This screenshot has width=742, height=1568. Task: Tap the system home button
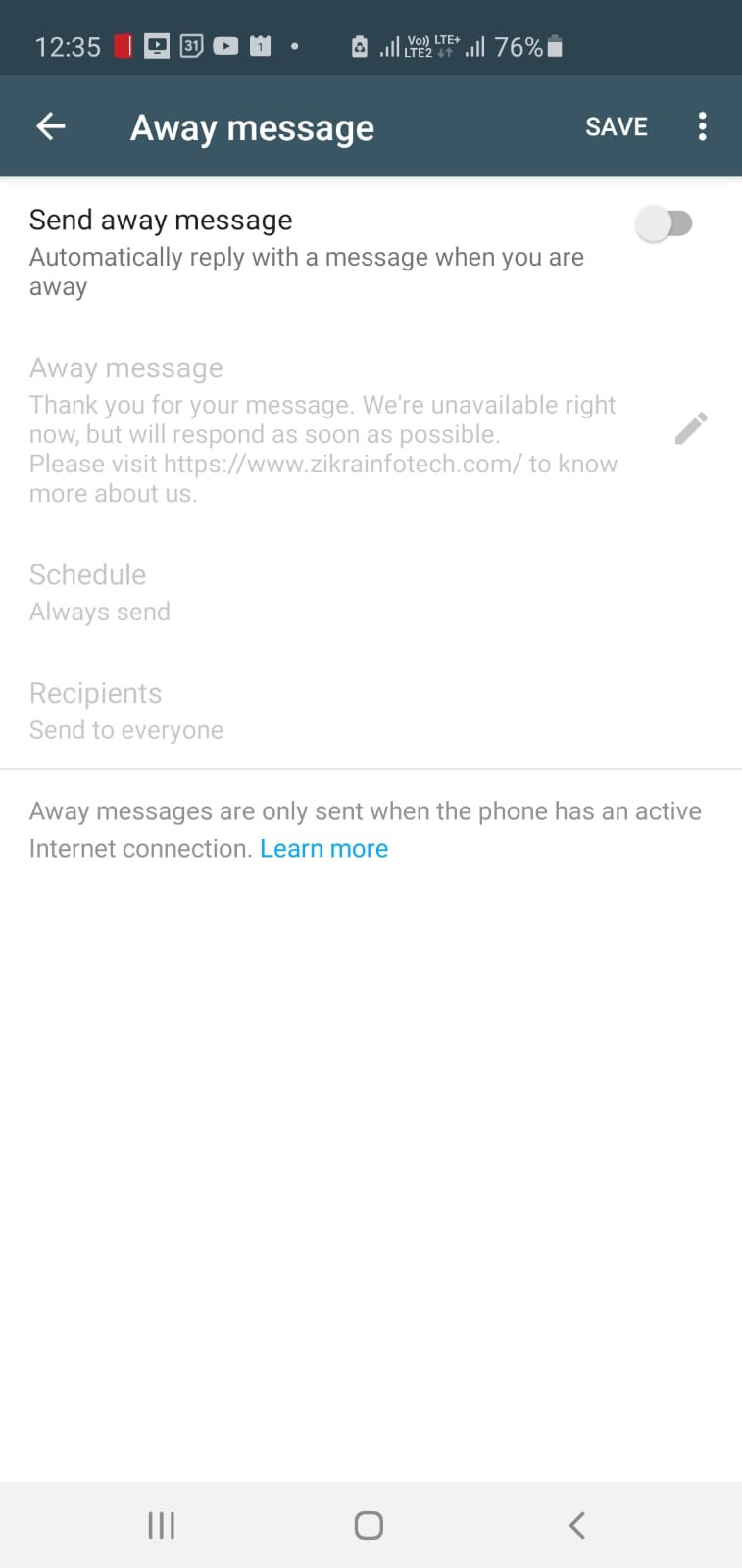click(369, 1525)
